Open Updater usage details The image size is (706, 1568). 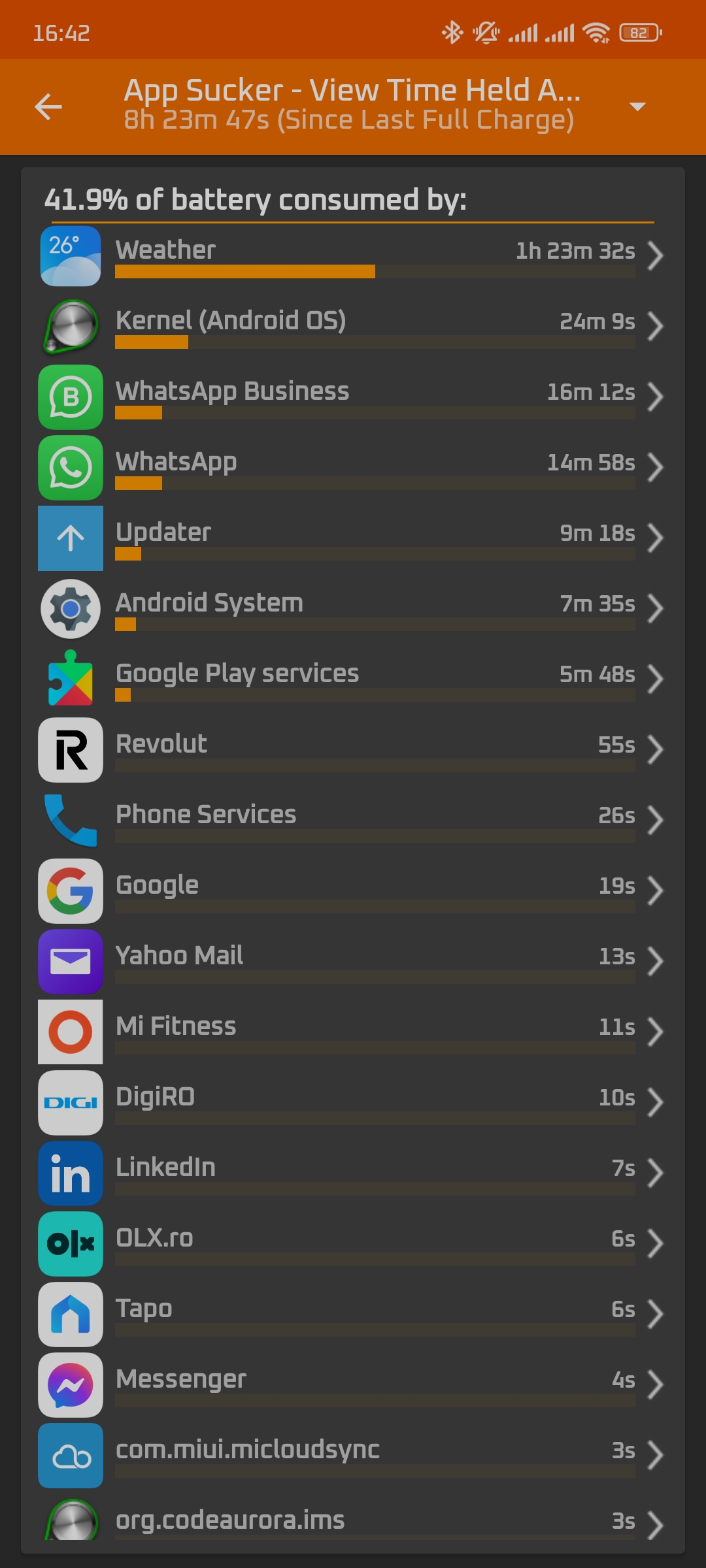click(x=353, y=538)
